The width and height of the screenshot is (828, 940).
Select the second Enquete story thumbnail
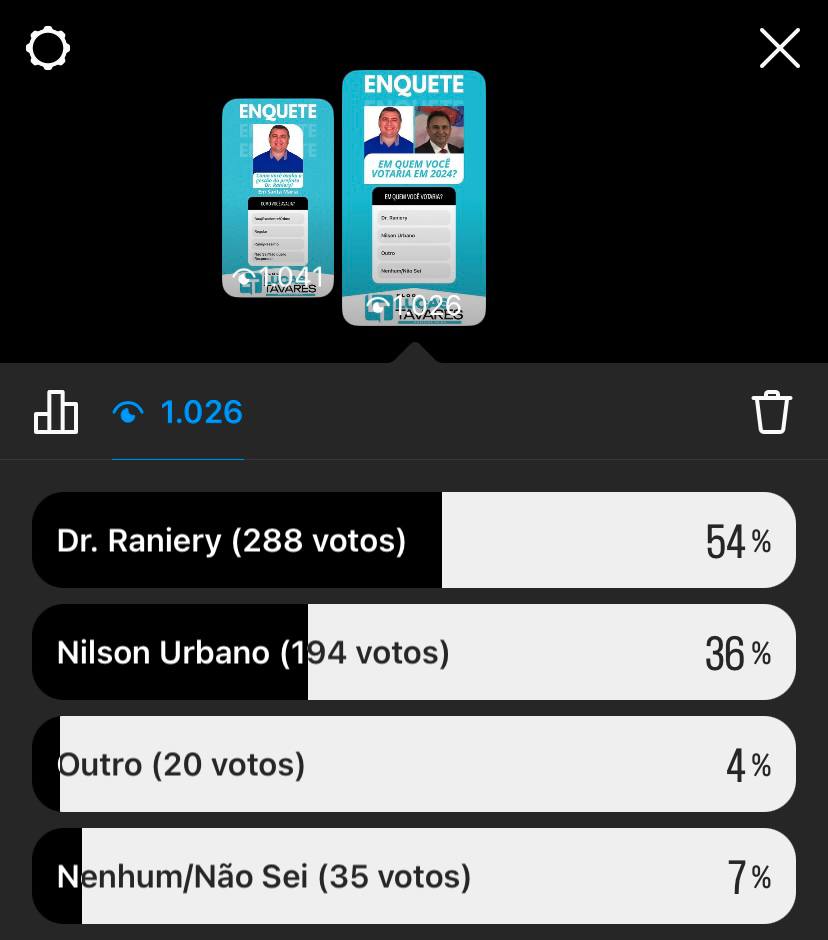point(414,198)
